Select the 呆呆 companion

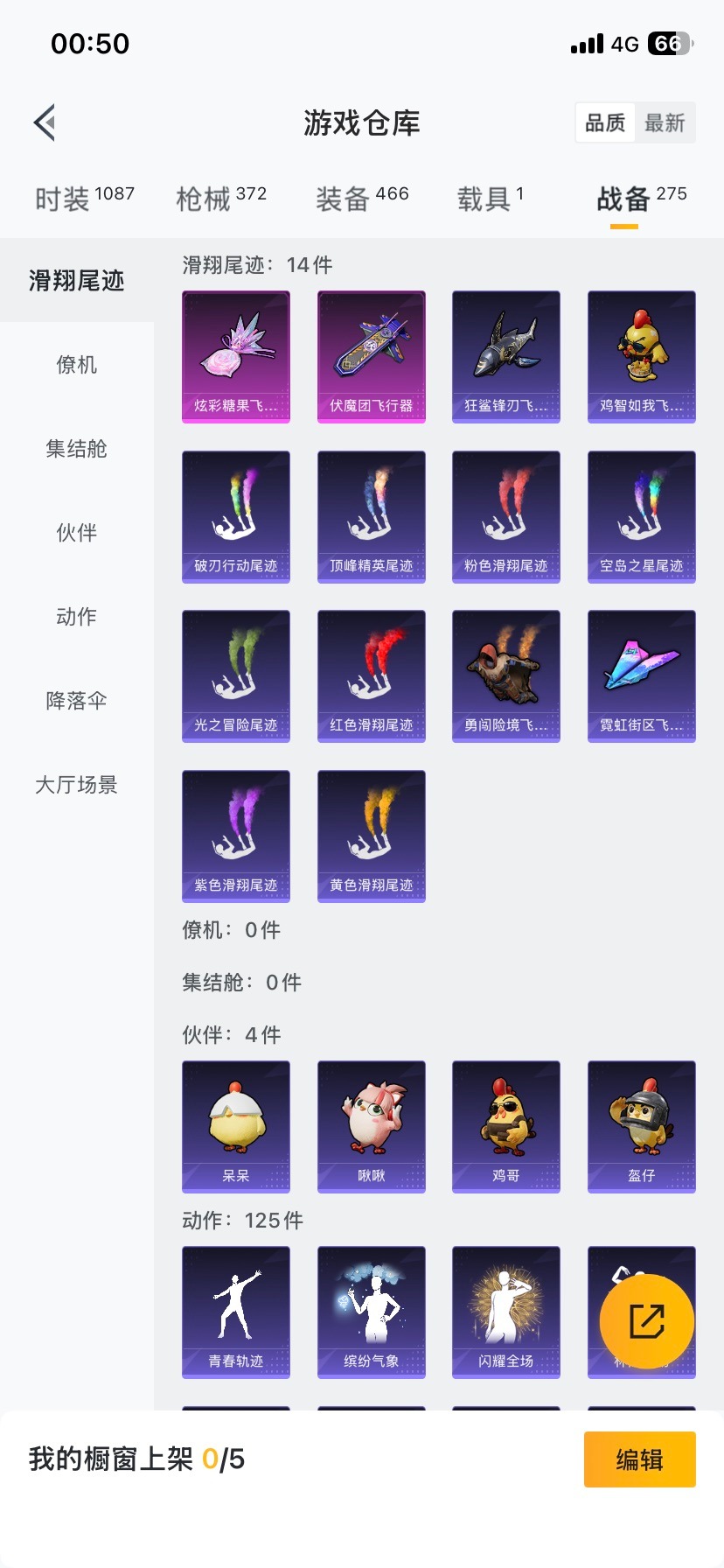click(x=235, y=1127)
